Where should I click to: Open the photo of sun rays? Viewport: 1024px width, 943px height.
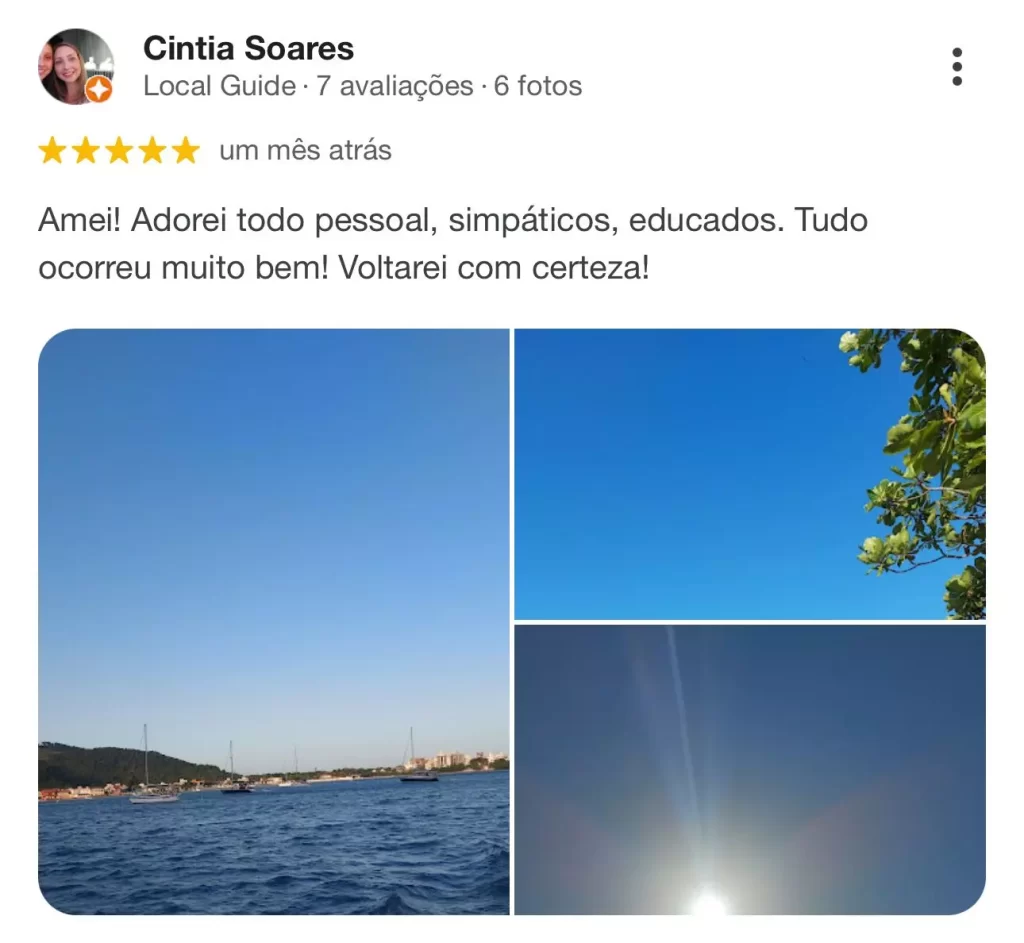click(749, 769)
